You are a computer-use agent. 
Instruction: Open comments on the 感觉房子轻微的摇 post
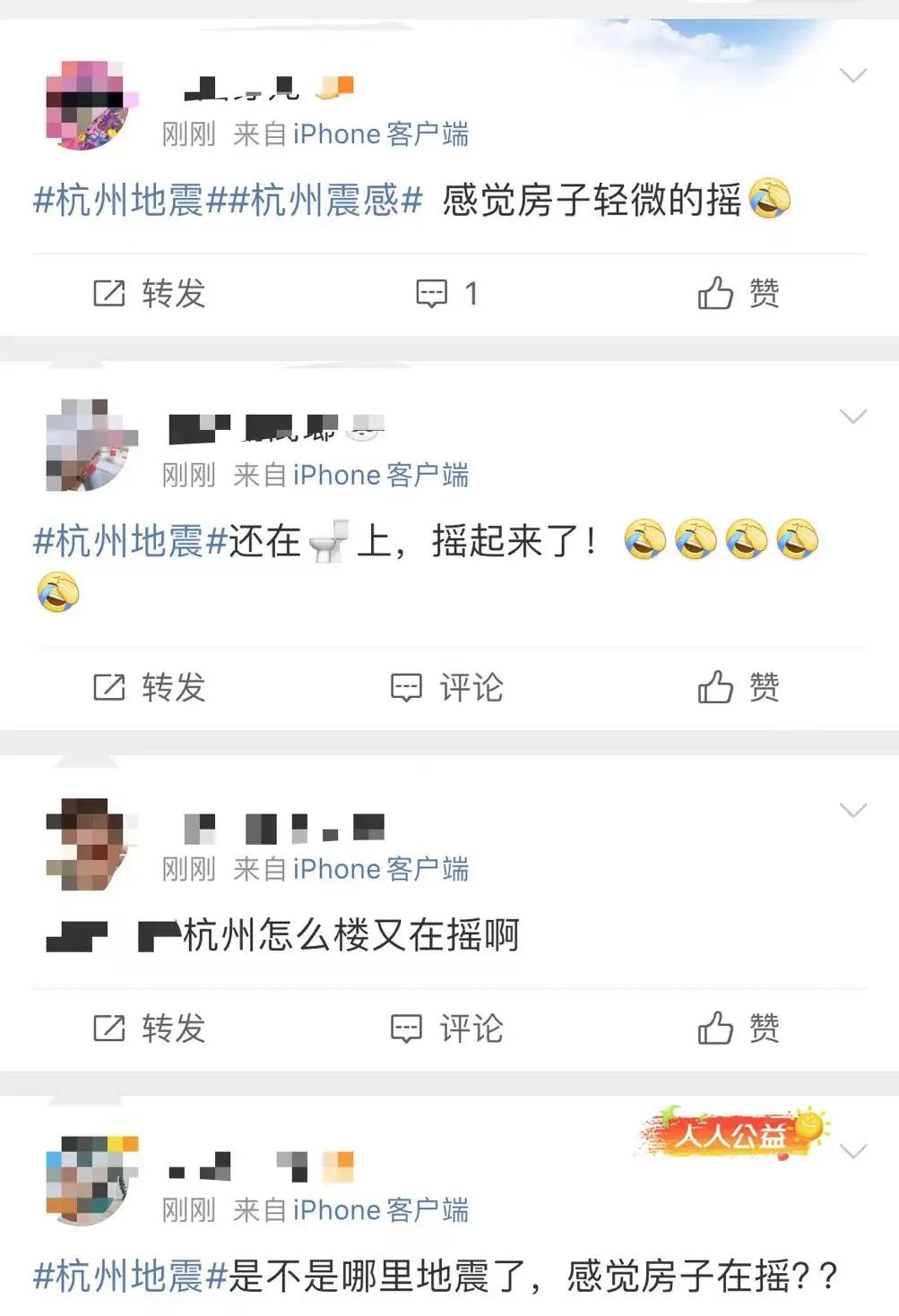click(446, 294)
